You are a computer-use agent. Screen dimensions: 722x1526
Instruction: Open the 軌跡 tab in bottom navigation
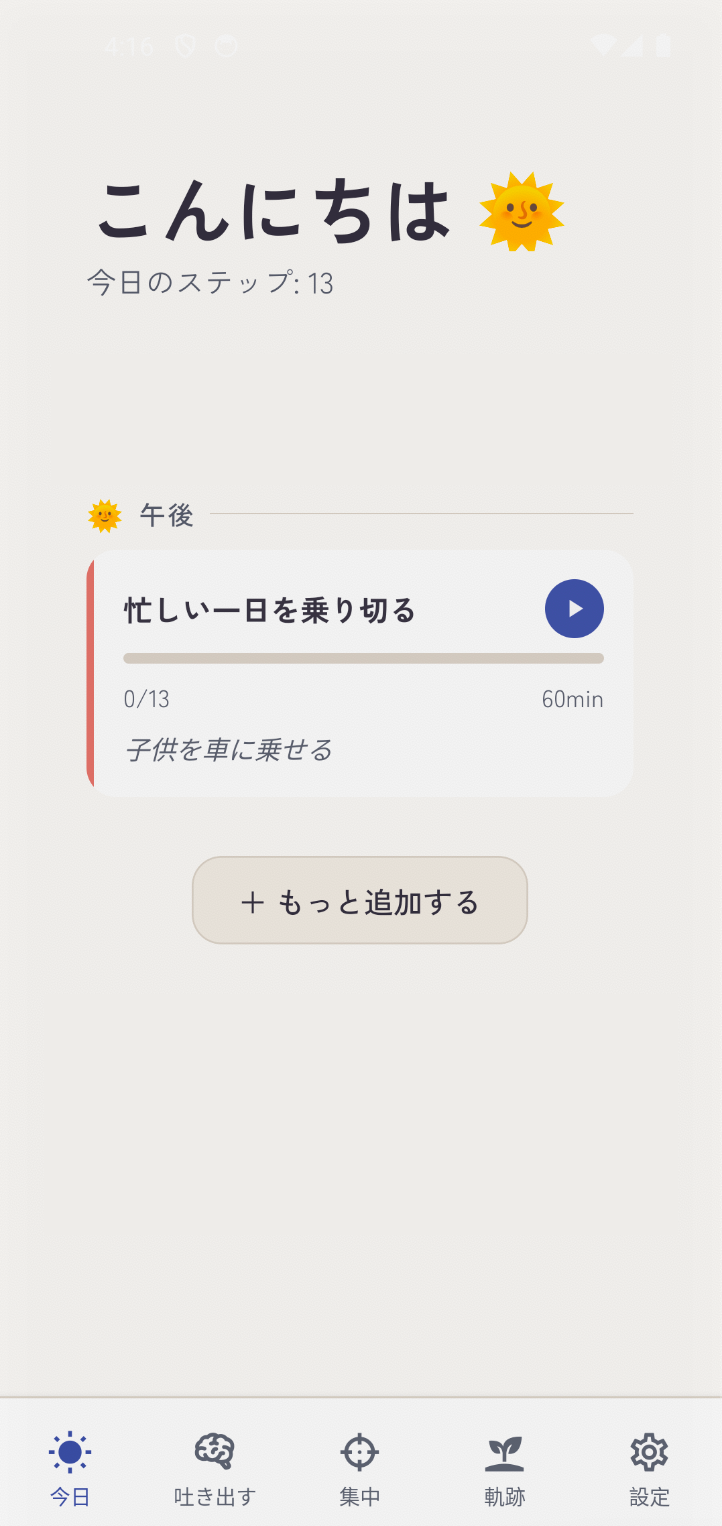[x=504, y=1466]
